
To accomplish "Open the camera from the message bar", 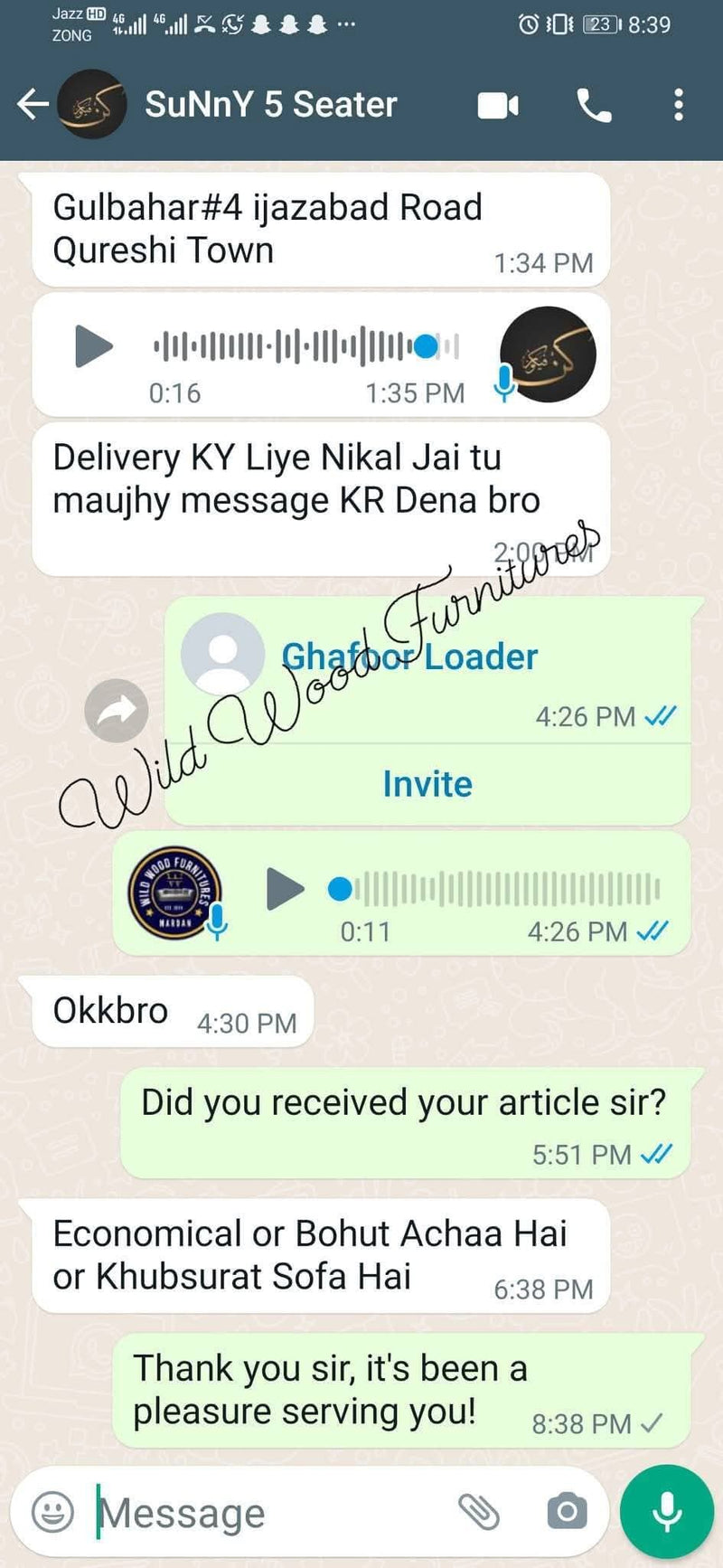I will point(567,1511).
